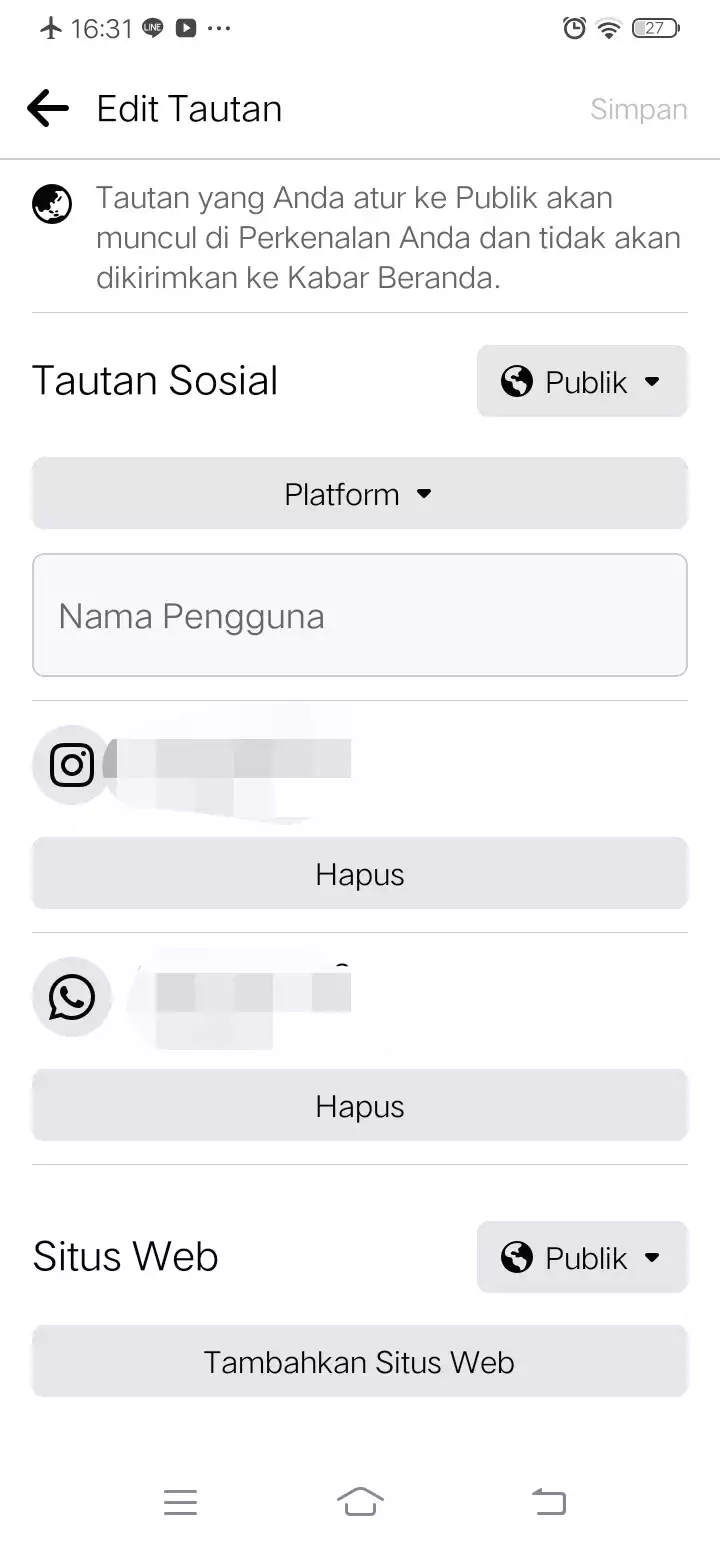Open the Publik privacy dropdown for Situs Web
This screenshot has width=720, height=1544.
click(x=582, y=1257)
